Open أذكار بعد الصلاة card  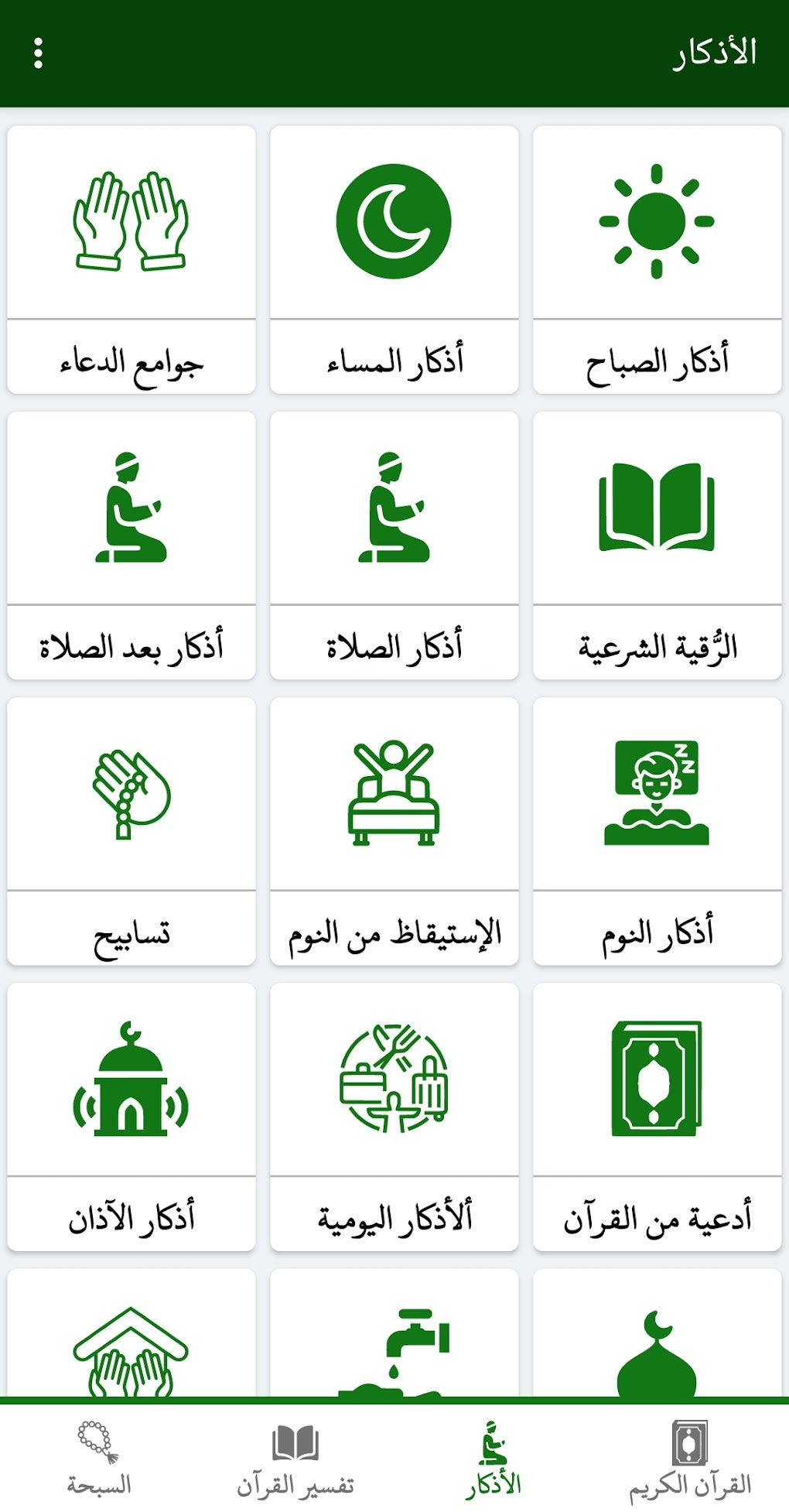click(131, 546)
